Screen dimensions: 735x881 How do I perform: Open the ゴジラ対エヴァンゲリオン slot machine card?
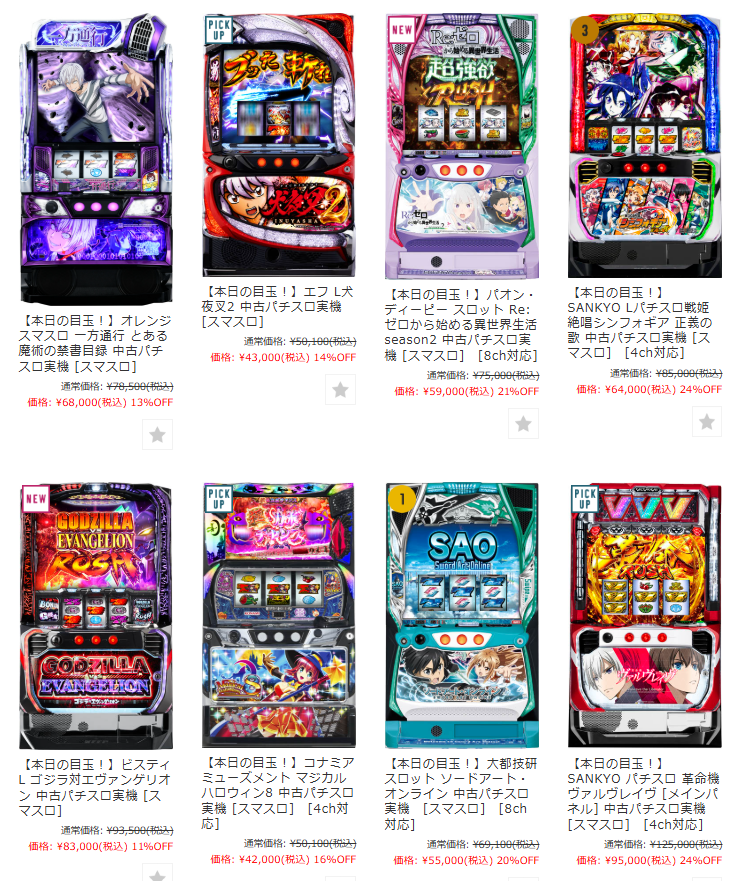[x=96, y=615]
